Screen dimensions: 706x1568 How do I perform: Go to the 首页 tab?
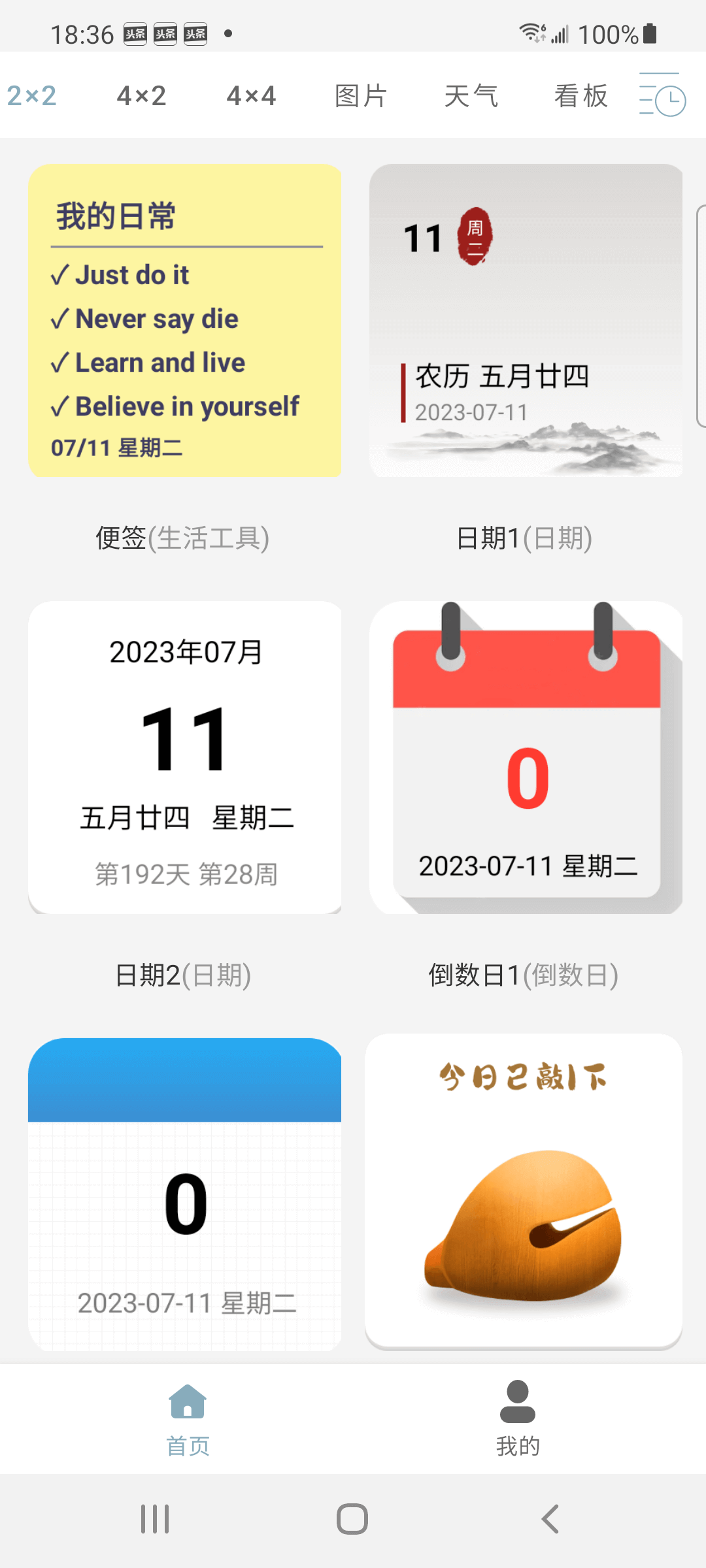pos(188,1419)
